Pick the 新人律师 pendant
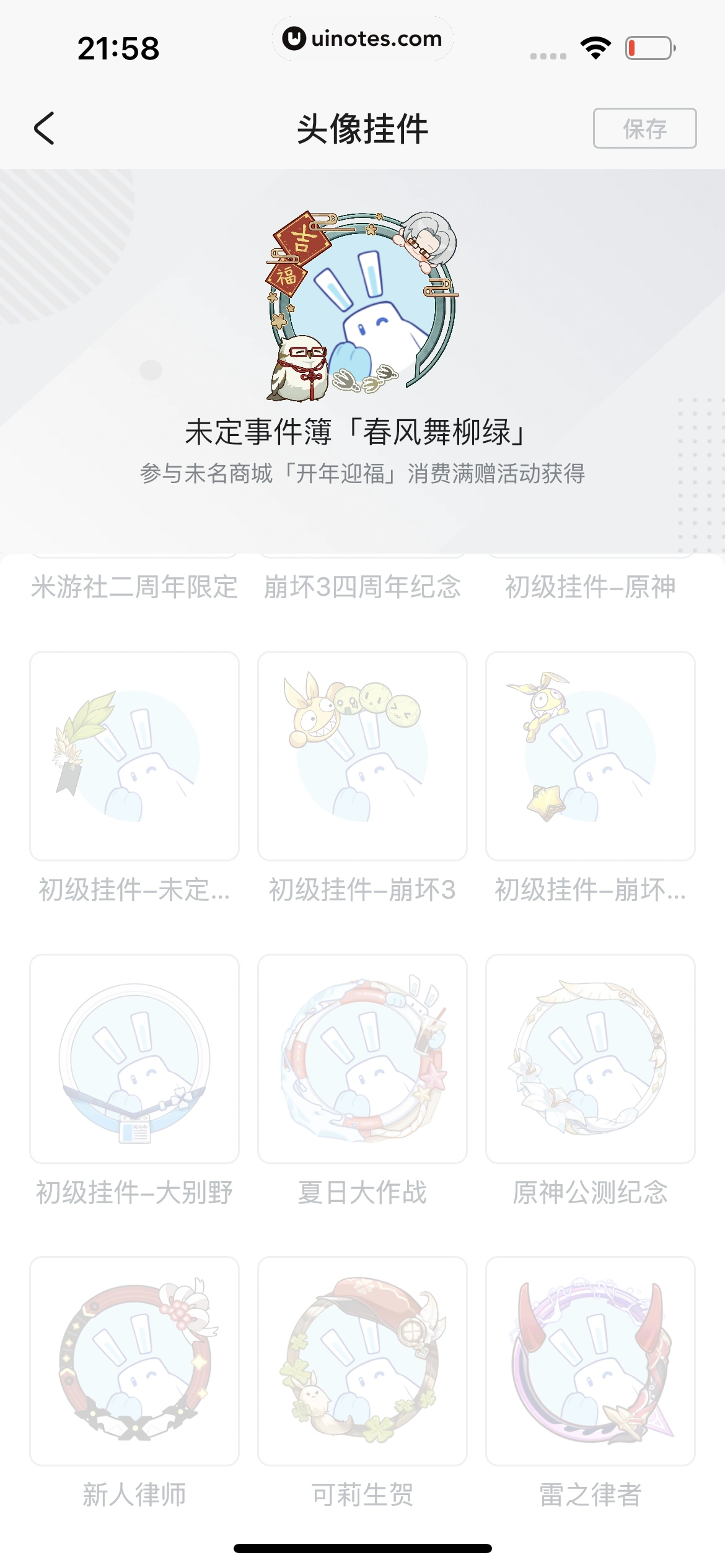725x1568 pixels. point(134,1361)
